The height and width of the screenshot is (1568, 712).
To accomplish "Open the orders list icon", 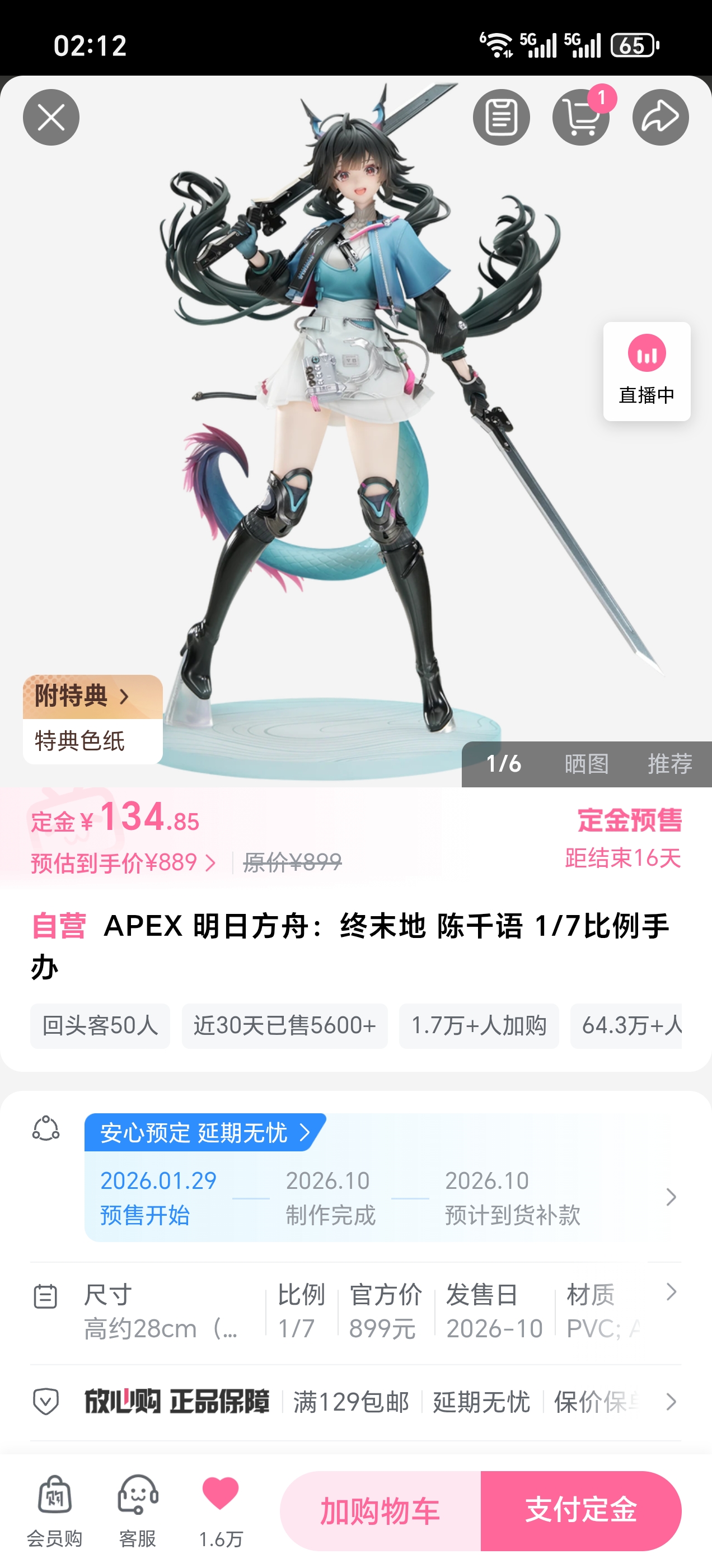I will 501,118.
